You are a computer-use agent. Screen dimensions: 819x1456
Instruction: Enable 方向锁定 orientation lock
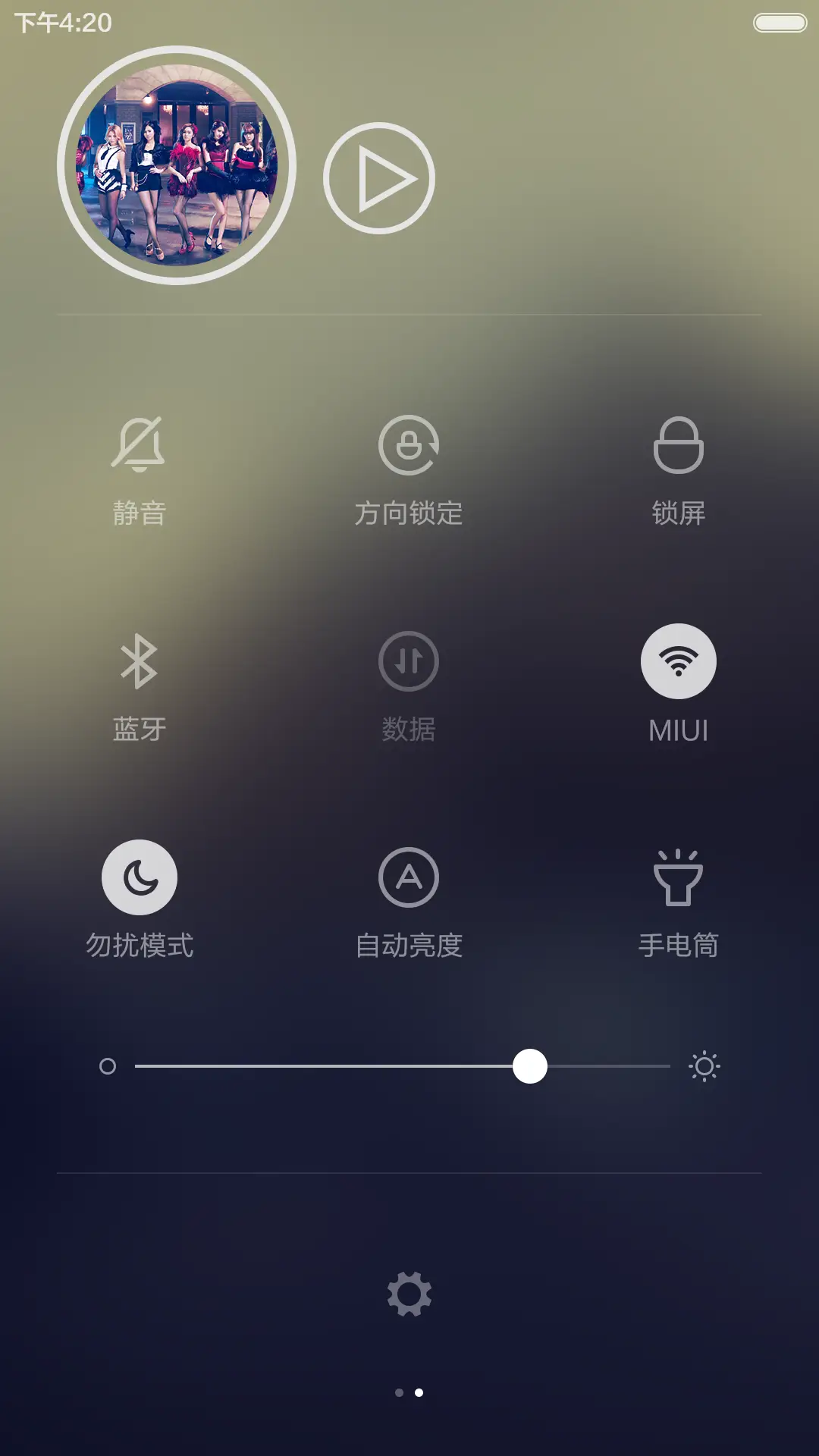(409, 445)
